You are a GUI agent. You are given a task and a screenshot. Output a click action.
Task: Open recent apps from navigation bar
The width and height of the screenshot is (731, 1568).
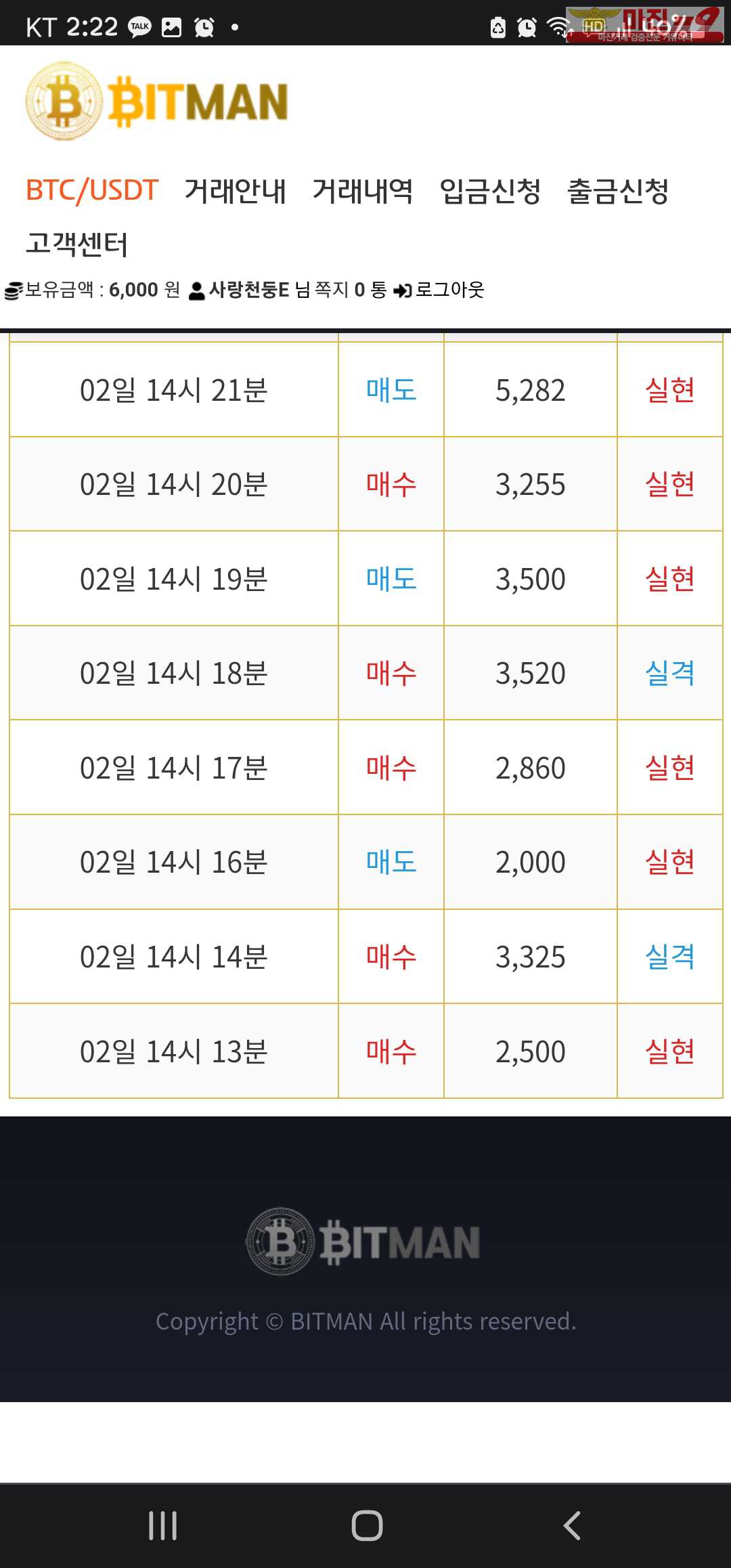163,1525
